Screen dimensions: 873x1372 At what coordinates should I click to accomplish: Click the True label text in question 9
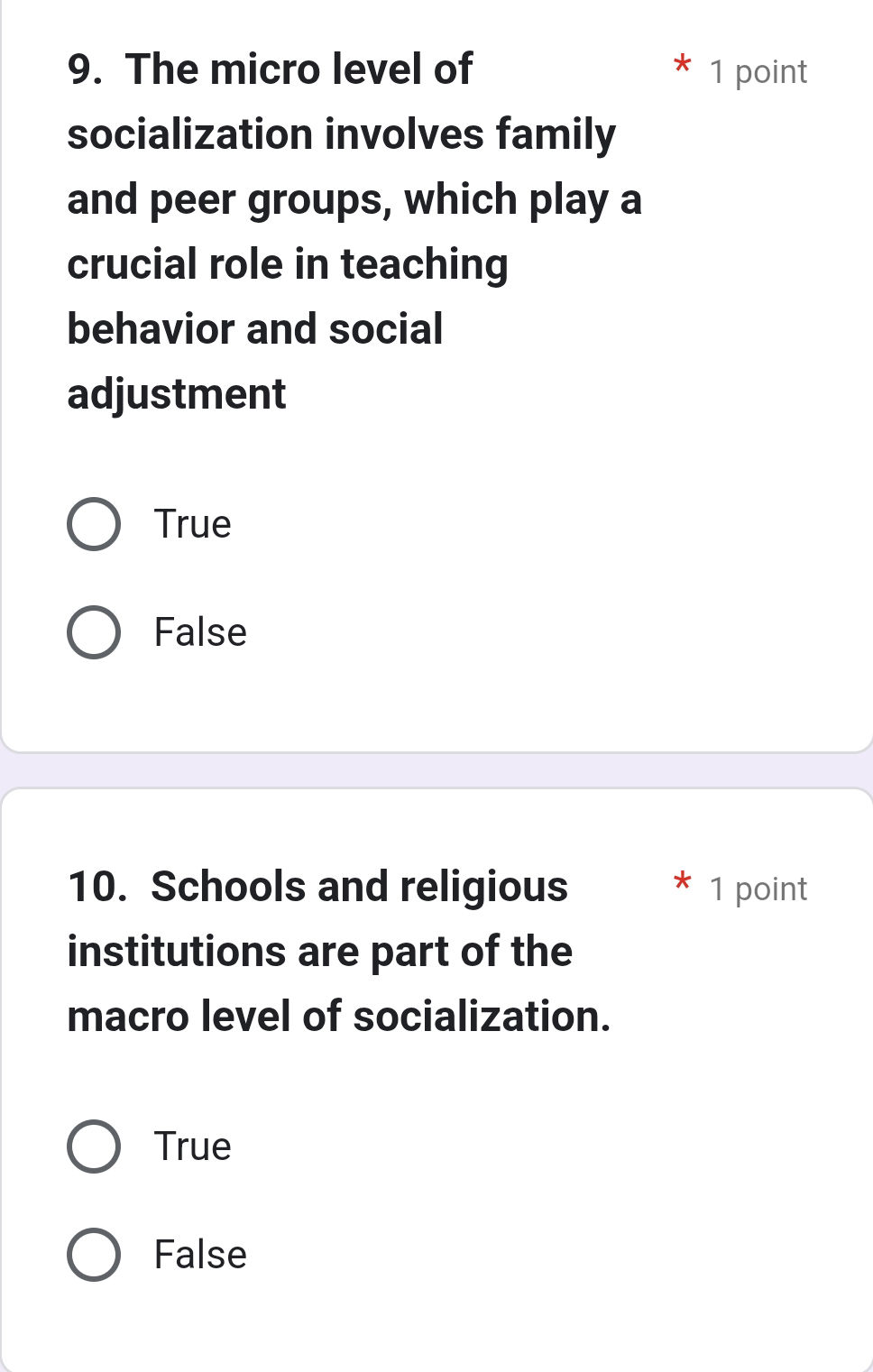tap(192, 524)
